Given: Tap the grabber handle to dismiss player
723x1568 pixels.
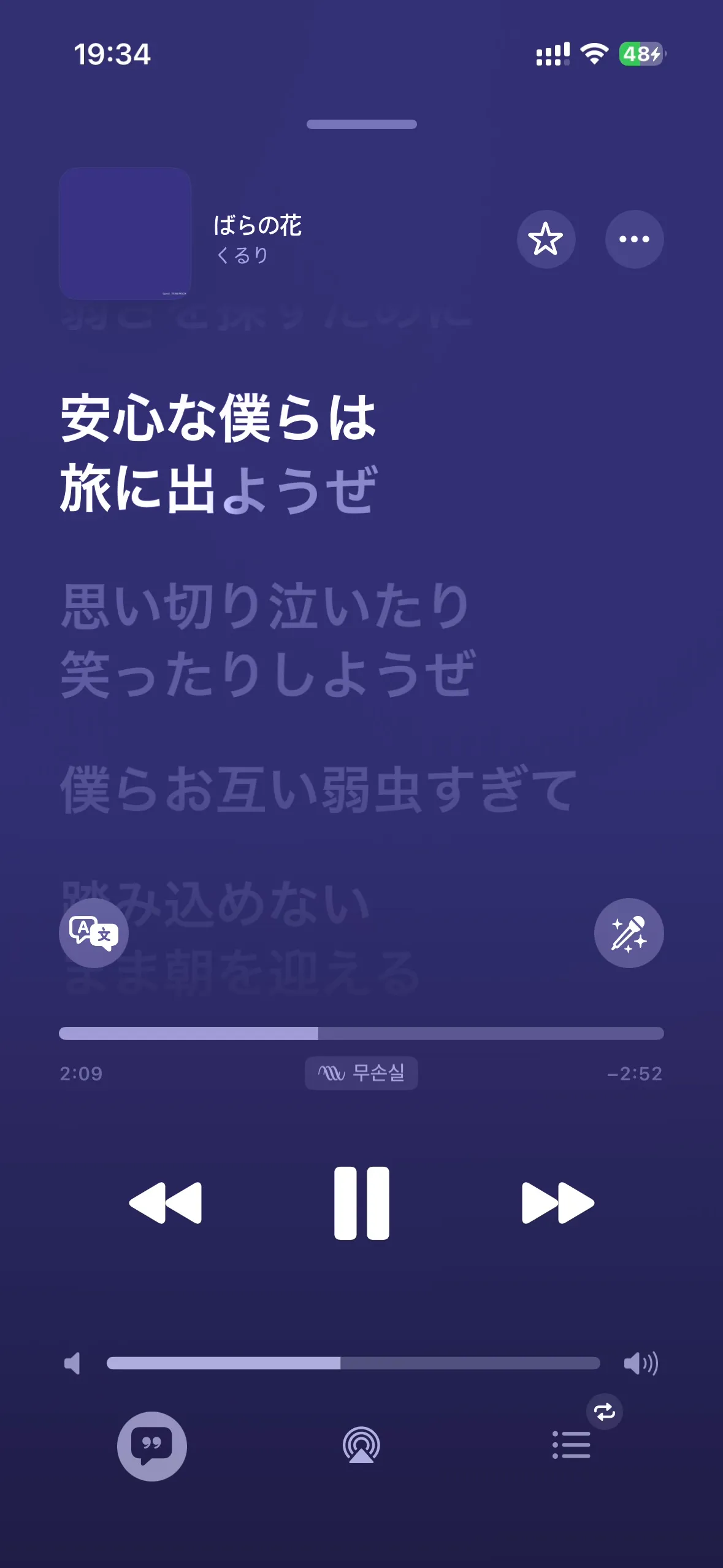Looking at the screenshot, I should (x=361, y=124).
